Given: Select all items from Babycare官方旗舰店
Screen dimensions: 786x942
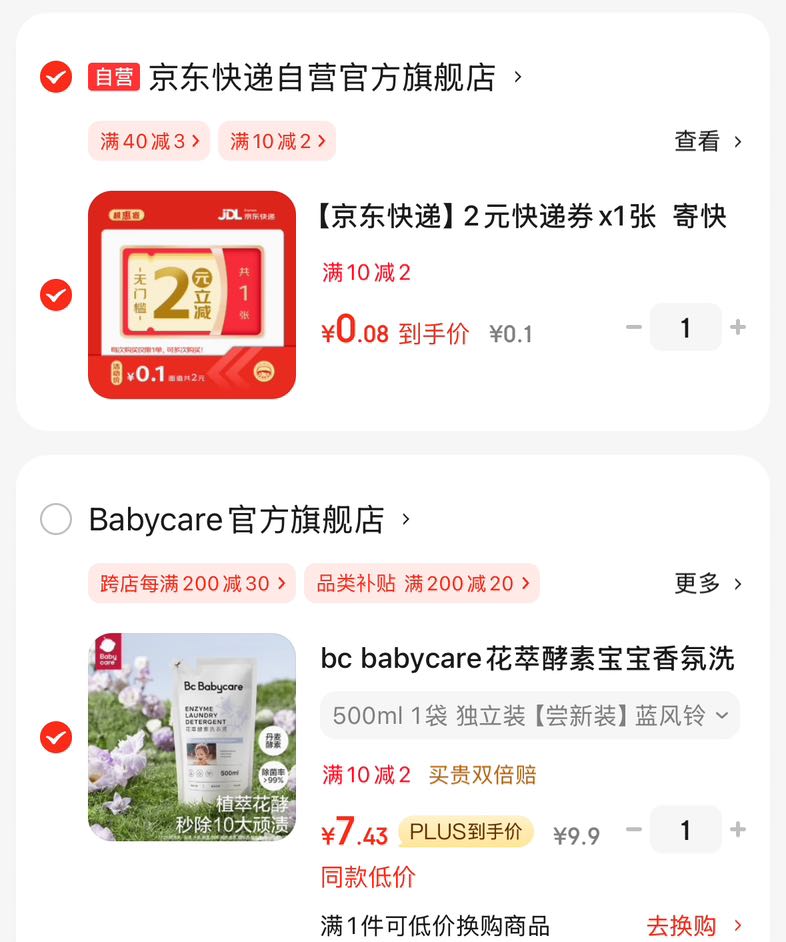Looking at the screenshot, I should pyautogui.click(x=56, y=519).
